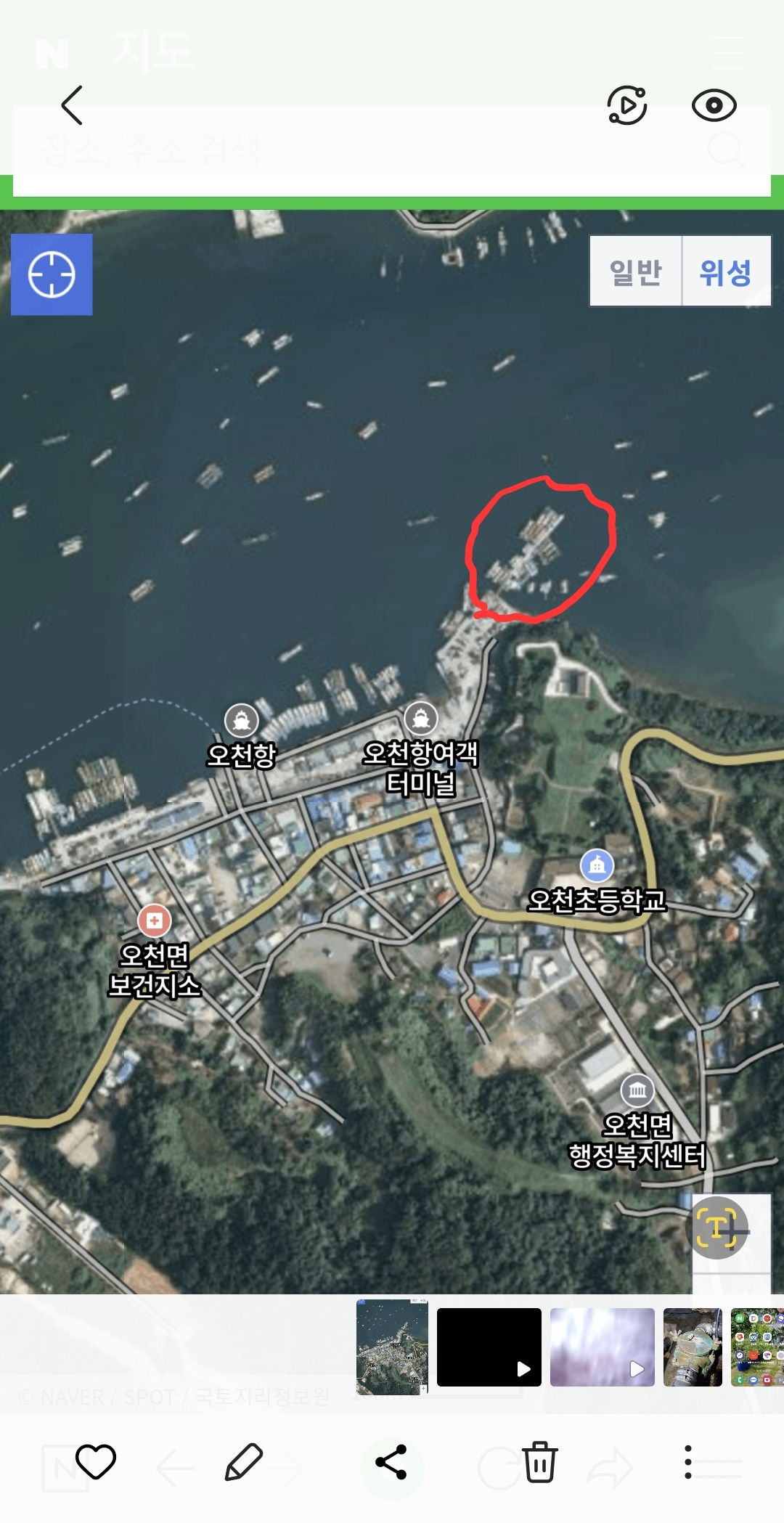Open the purple blurry video thumbnail

click(x=602, y=1347)
